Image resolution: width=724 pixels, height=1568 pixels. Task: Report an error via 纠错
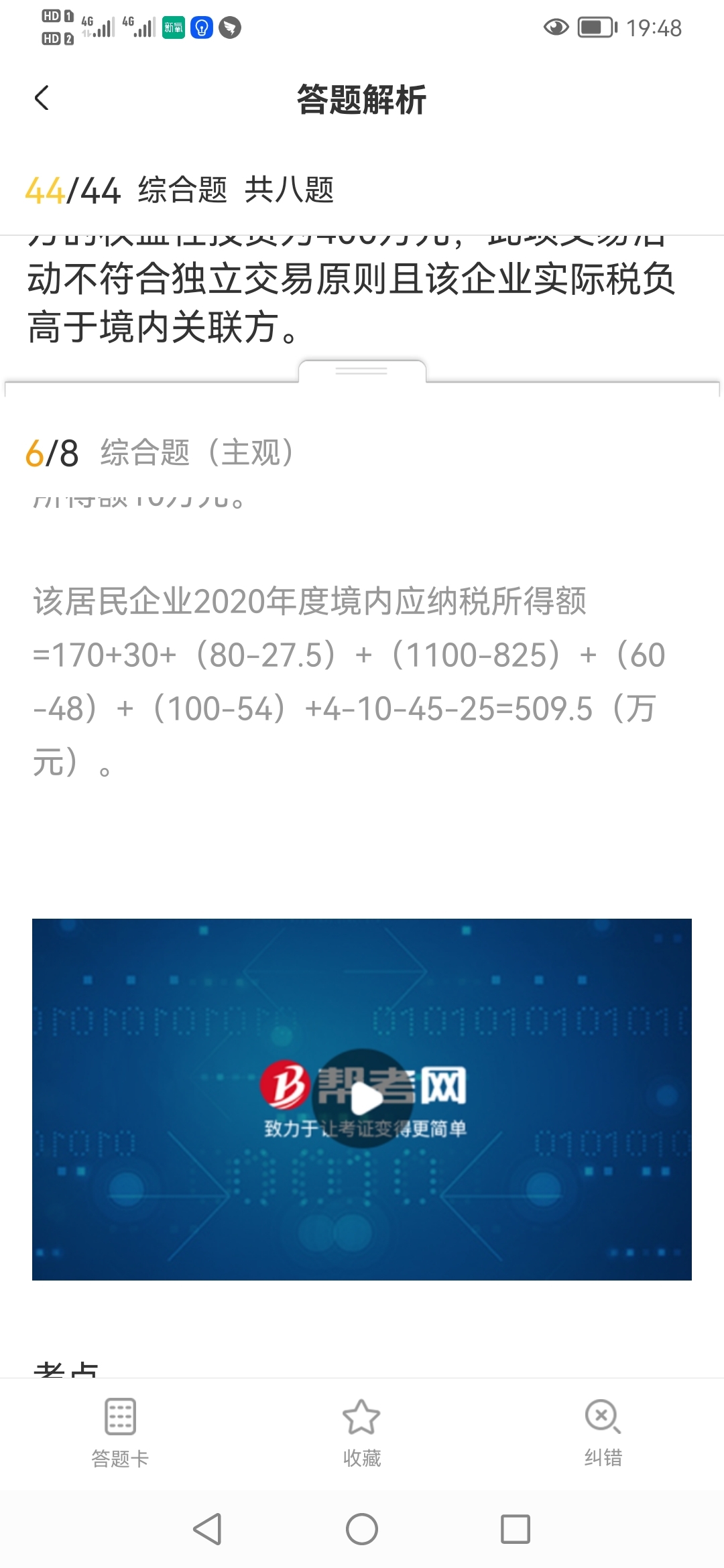[603, 1431]
